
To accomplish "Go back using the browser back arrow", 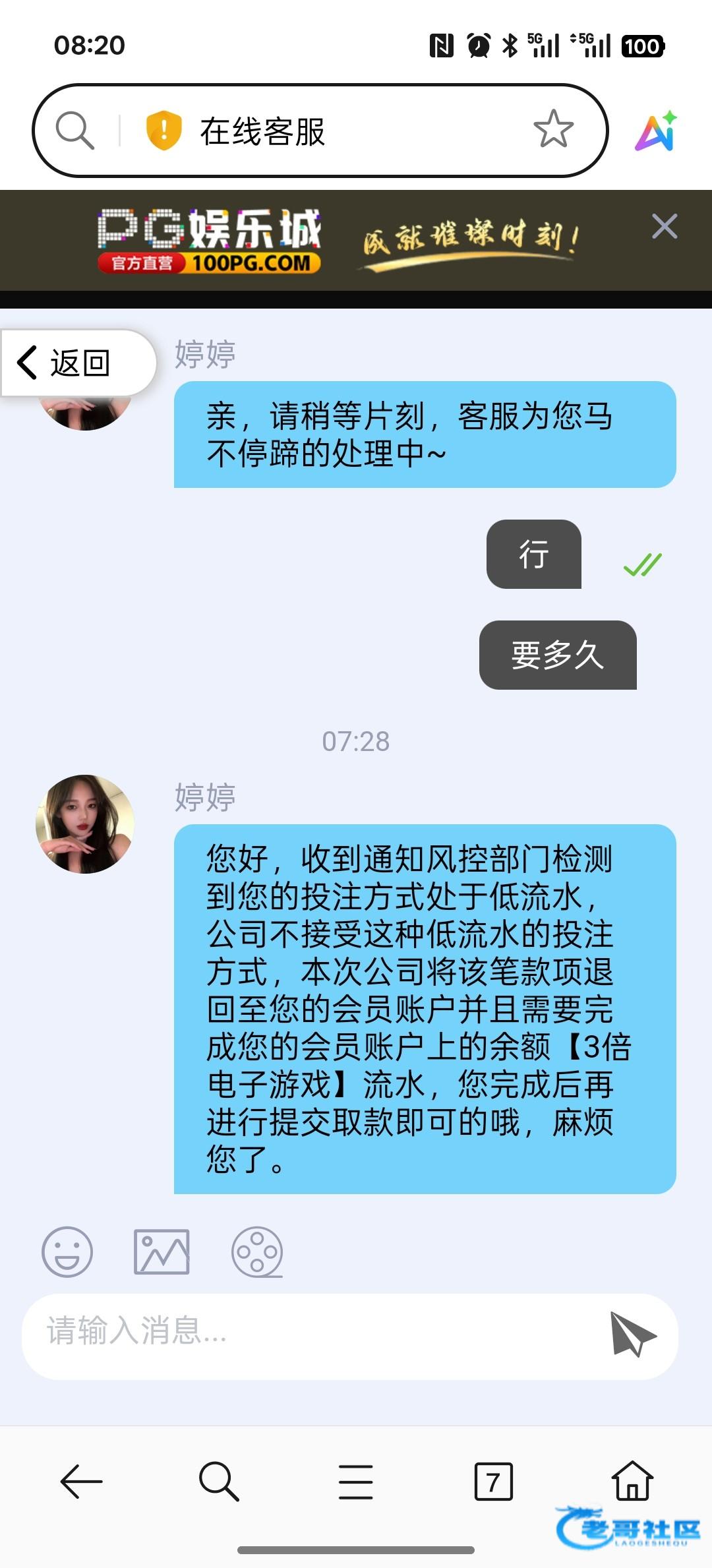I will pyautogui.click(x=82, y=1482).
